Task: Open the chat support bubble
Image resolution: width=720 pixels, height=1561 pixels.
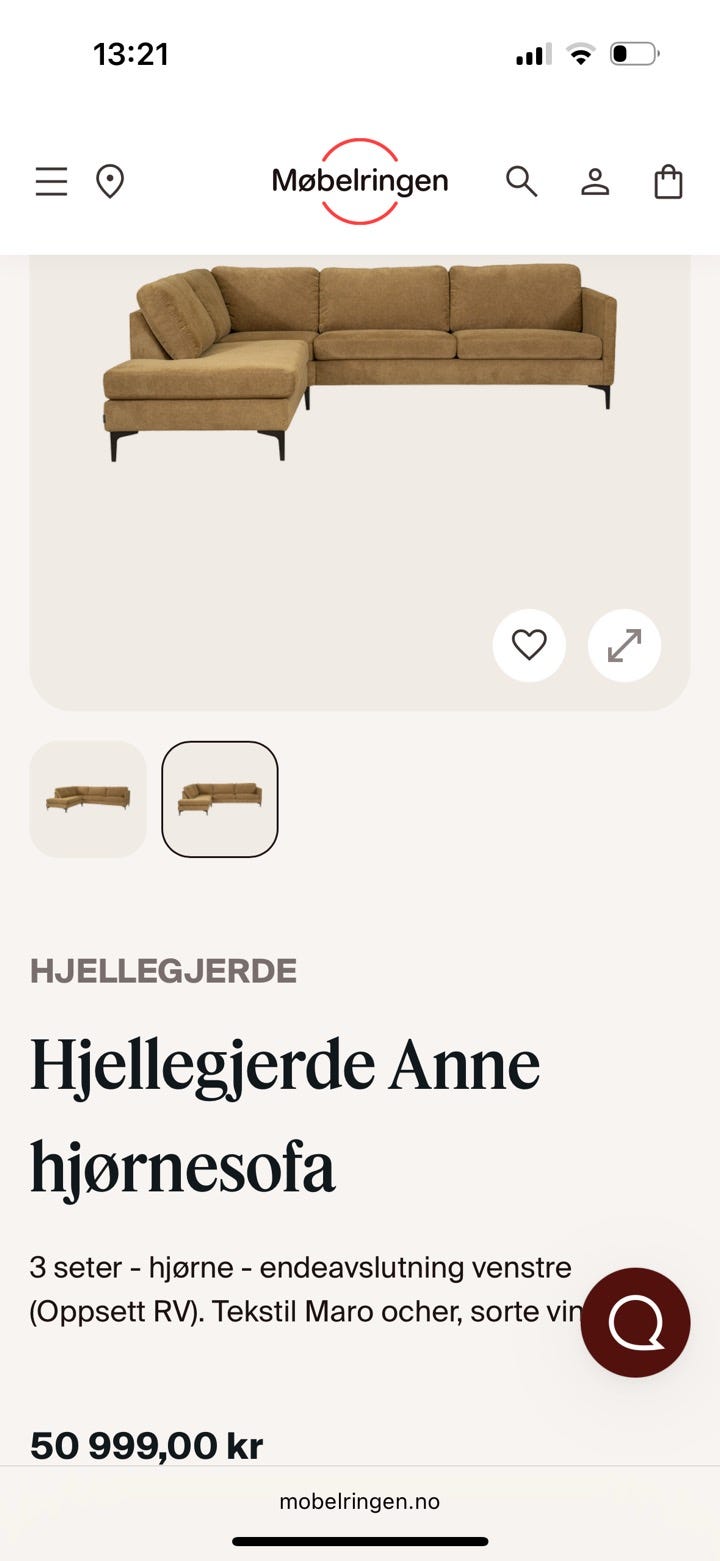Action: 635,1322
